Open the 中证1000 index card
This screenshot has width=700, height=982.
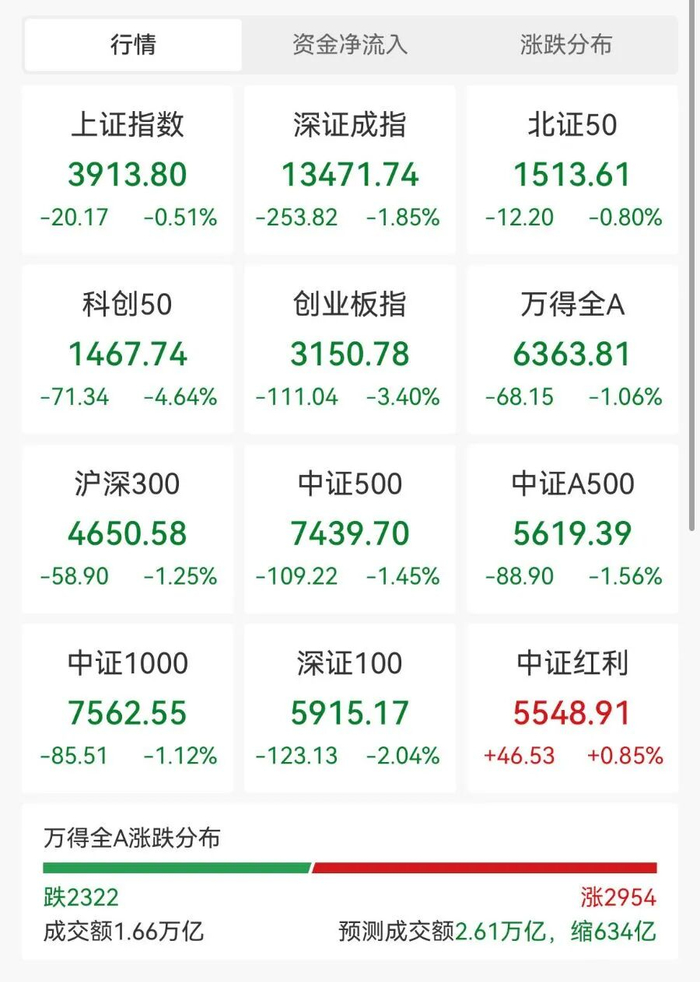click(127, 708)
